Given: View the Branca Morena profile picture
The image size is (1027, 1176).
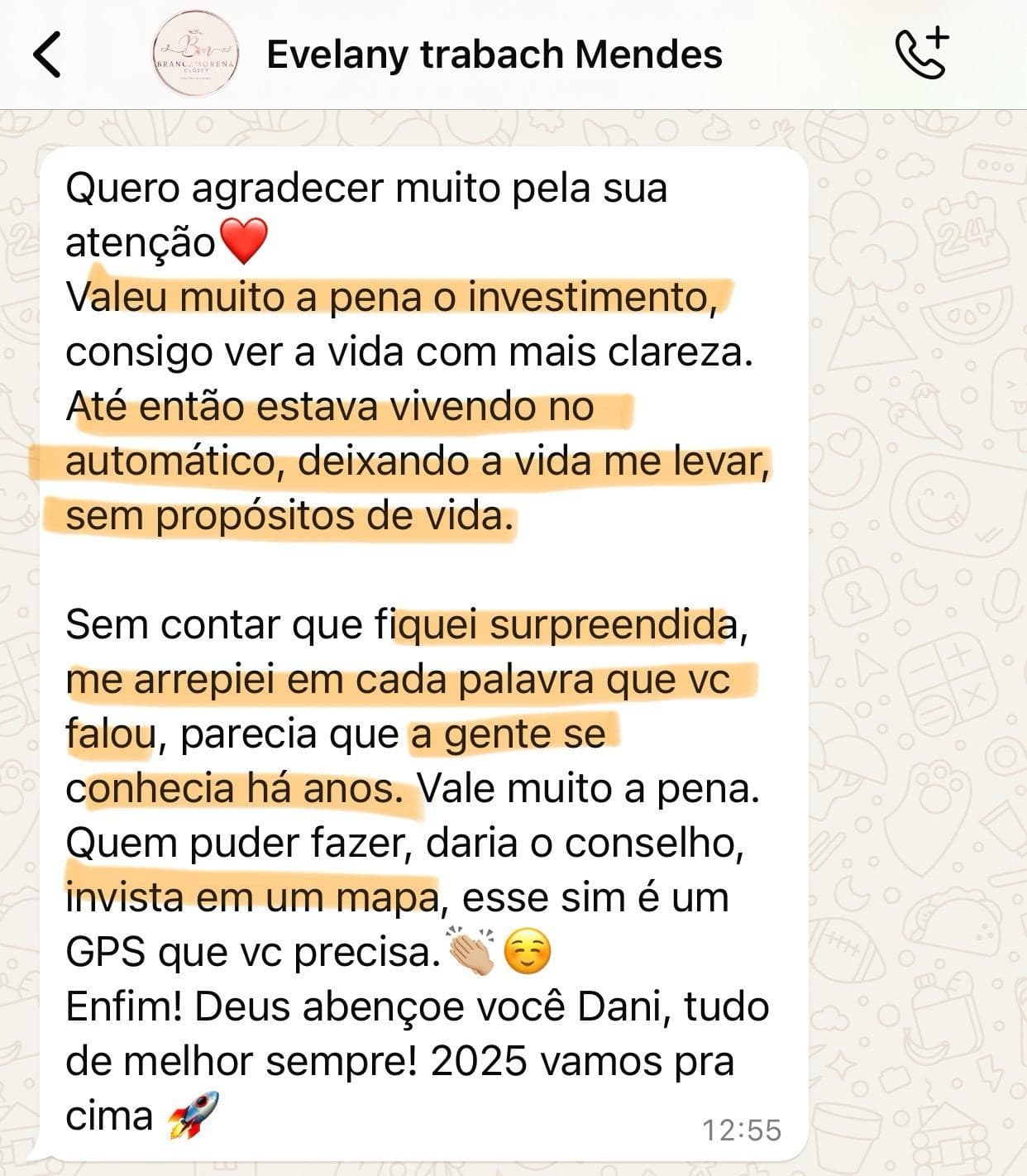Looking at the screenshot, I should tap(197, 55).
